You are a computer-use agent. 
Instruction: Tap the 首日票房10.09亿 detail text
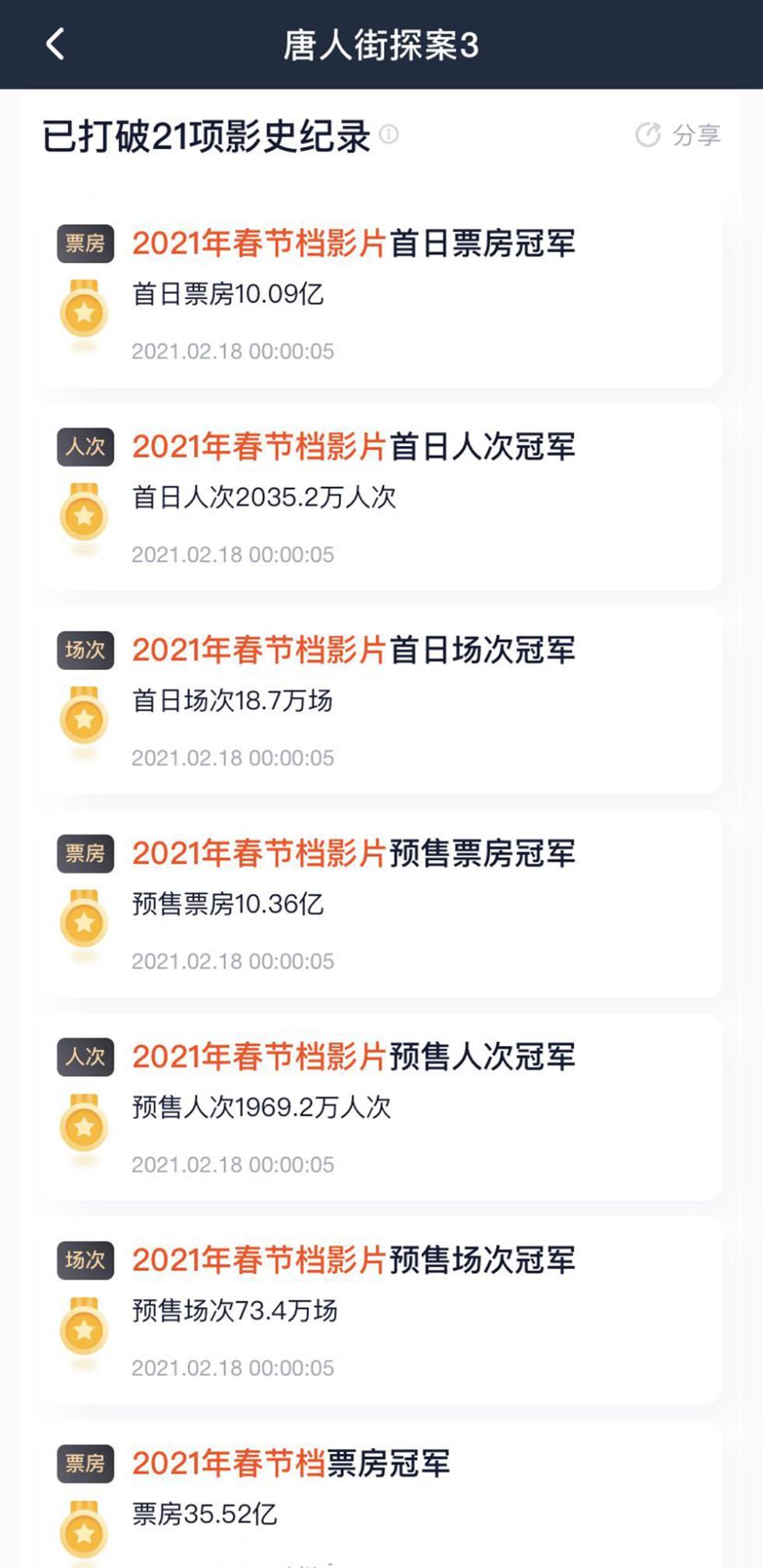coord(226,296)
